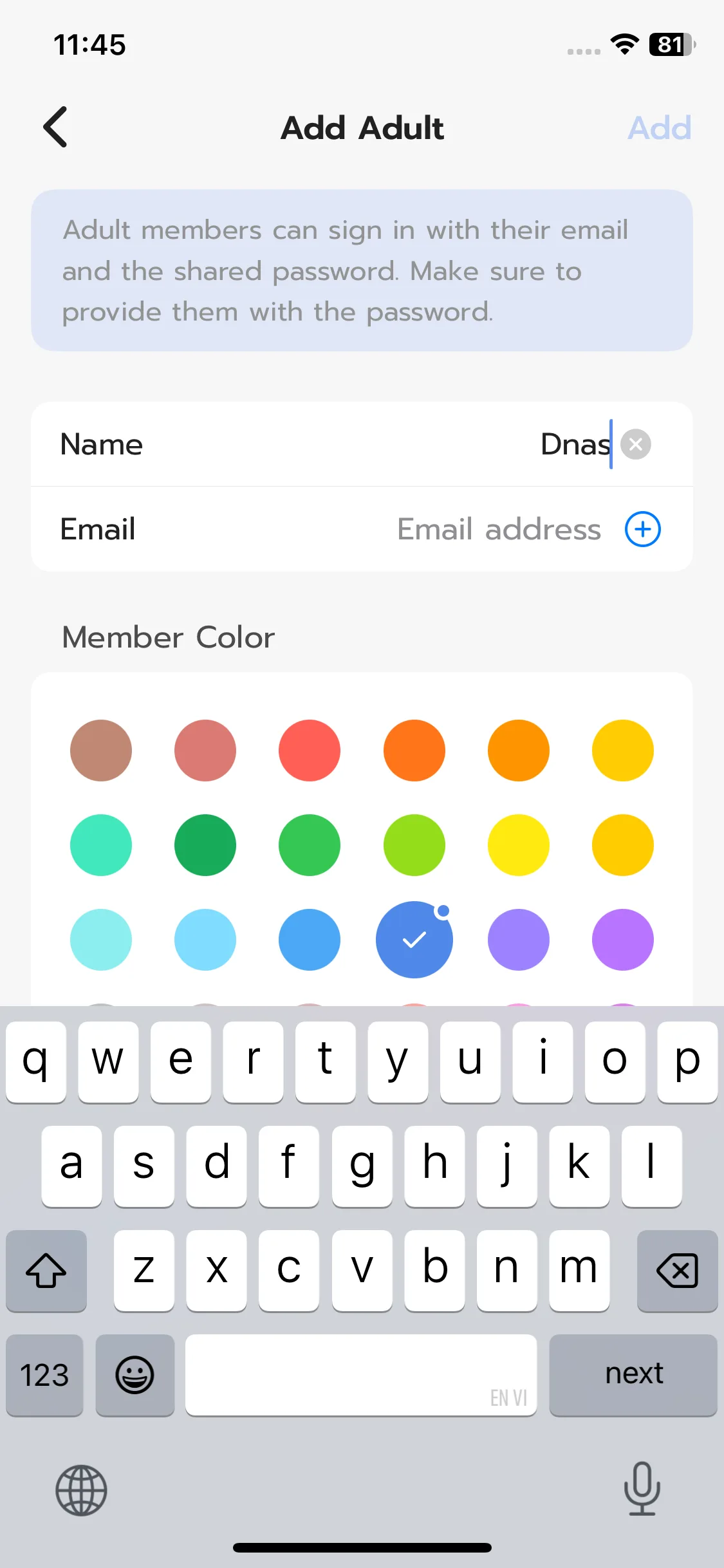Viewport: 724px width, 1568px height.
Task: Select the light sky blue swatch
Action: point(205,940)
